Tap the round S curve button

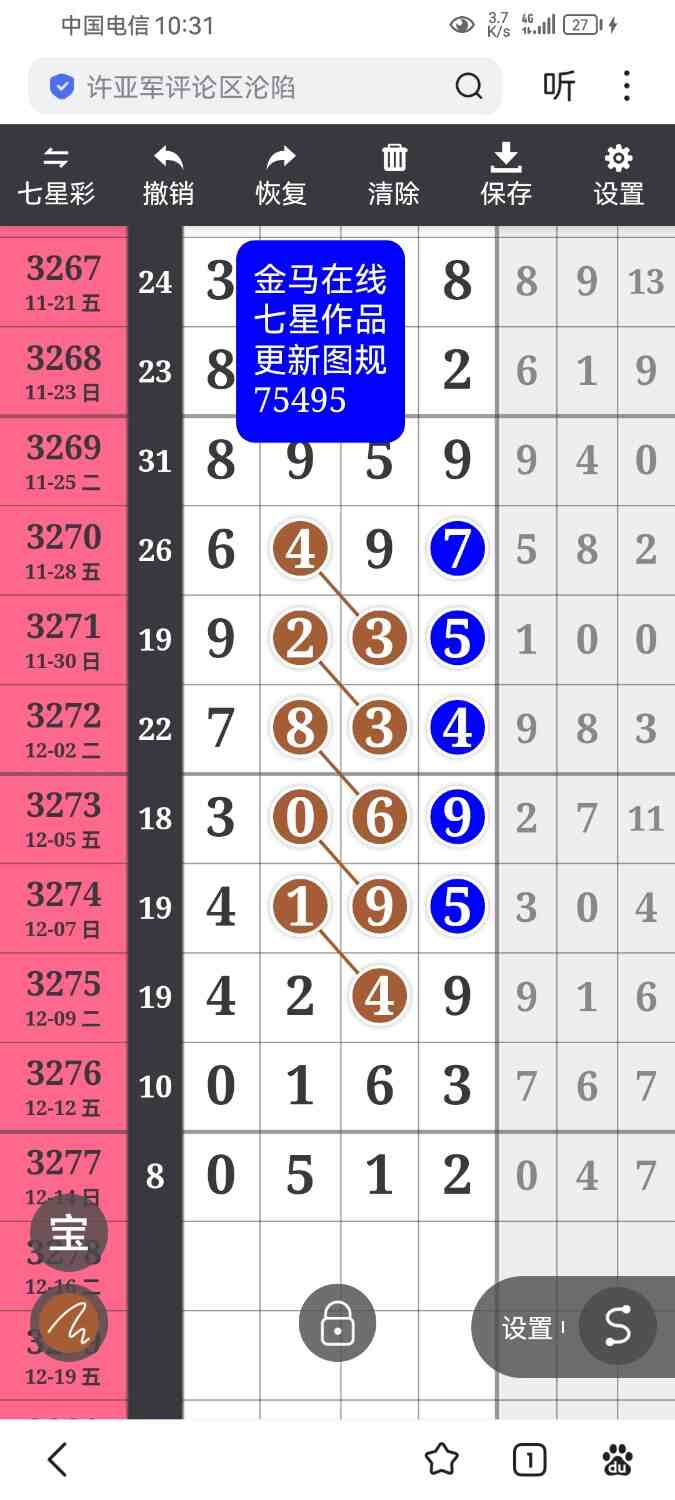click(618, 1327)
